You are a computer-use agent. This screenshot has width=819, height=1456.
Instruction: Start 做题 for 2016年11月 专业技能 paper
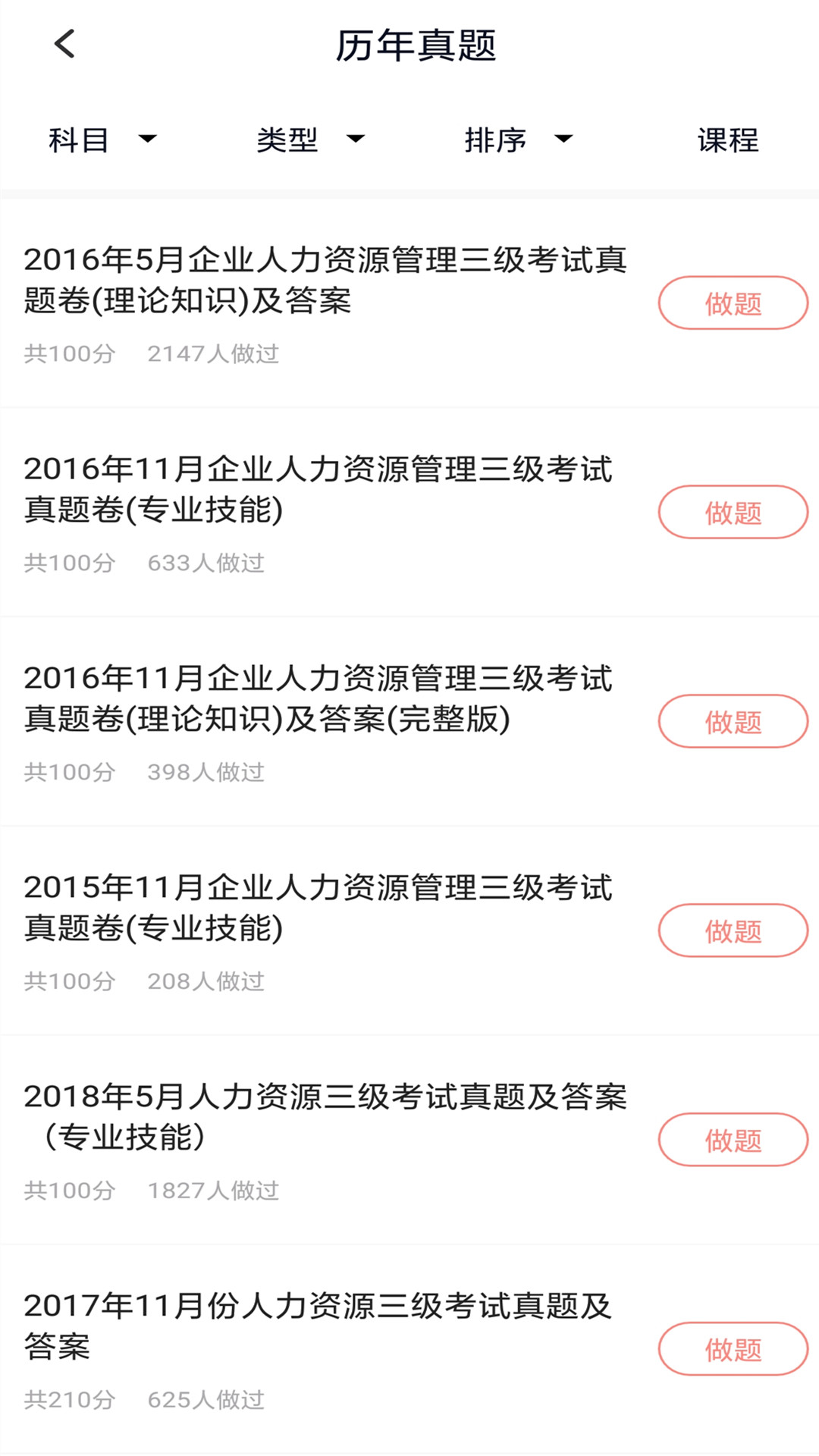tap(733, 513)
